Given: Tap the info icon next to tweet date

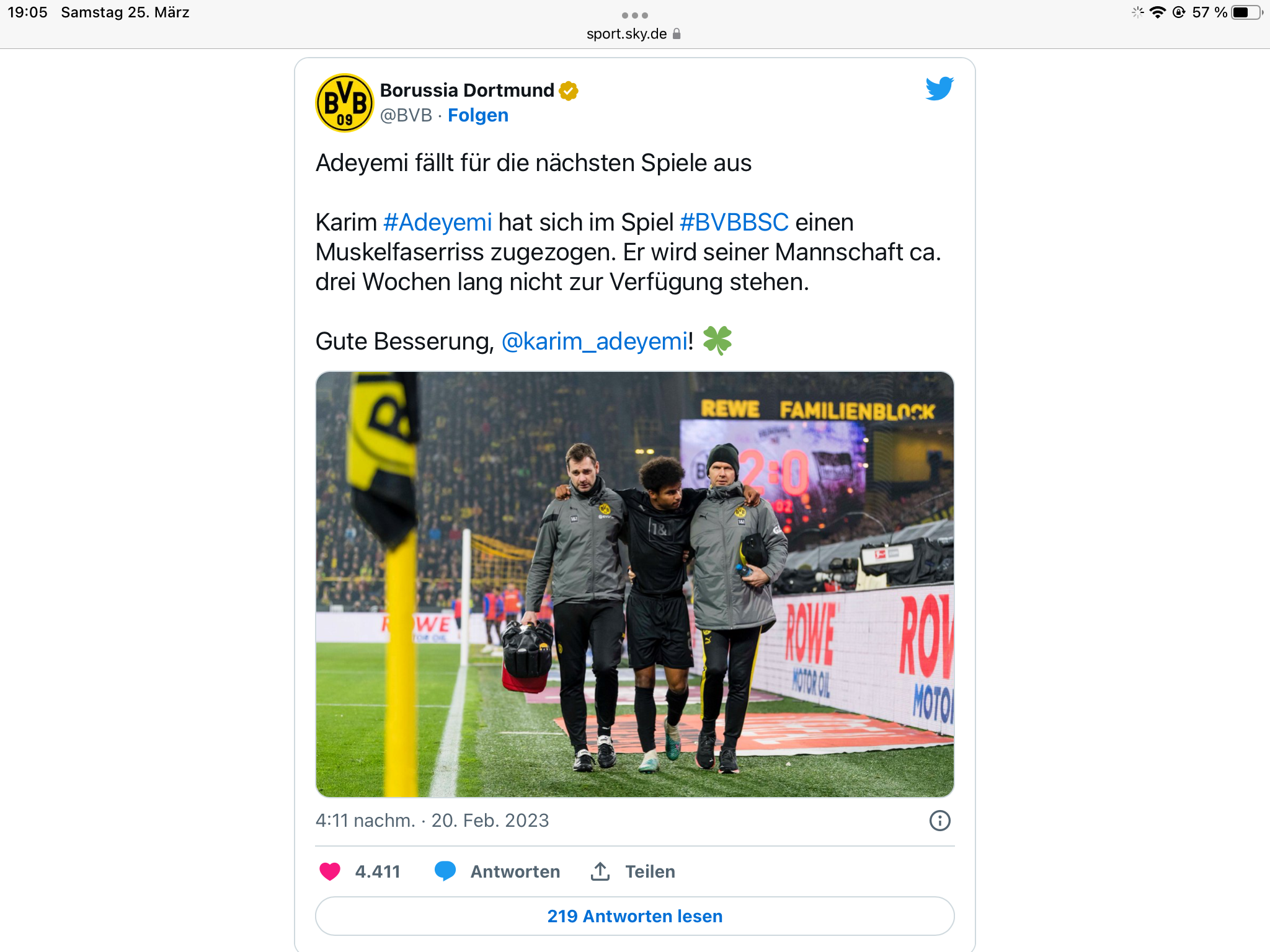Looking at the screenshot, I should coord(939,821).
